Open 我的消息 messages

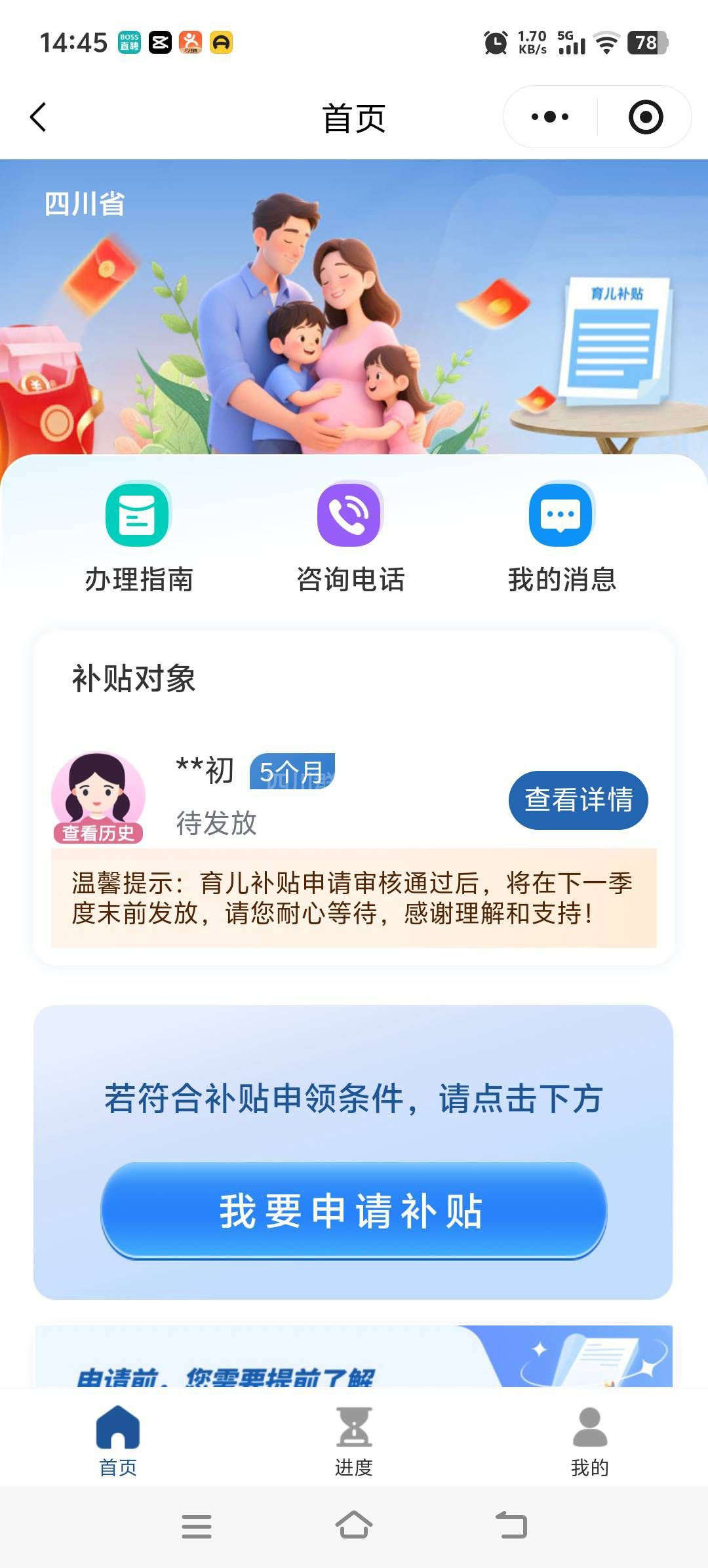562,538
